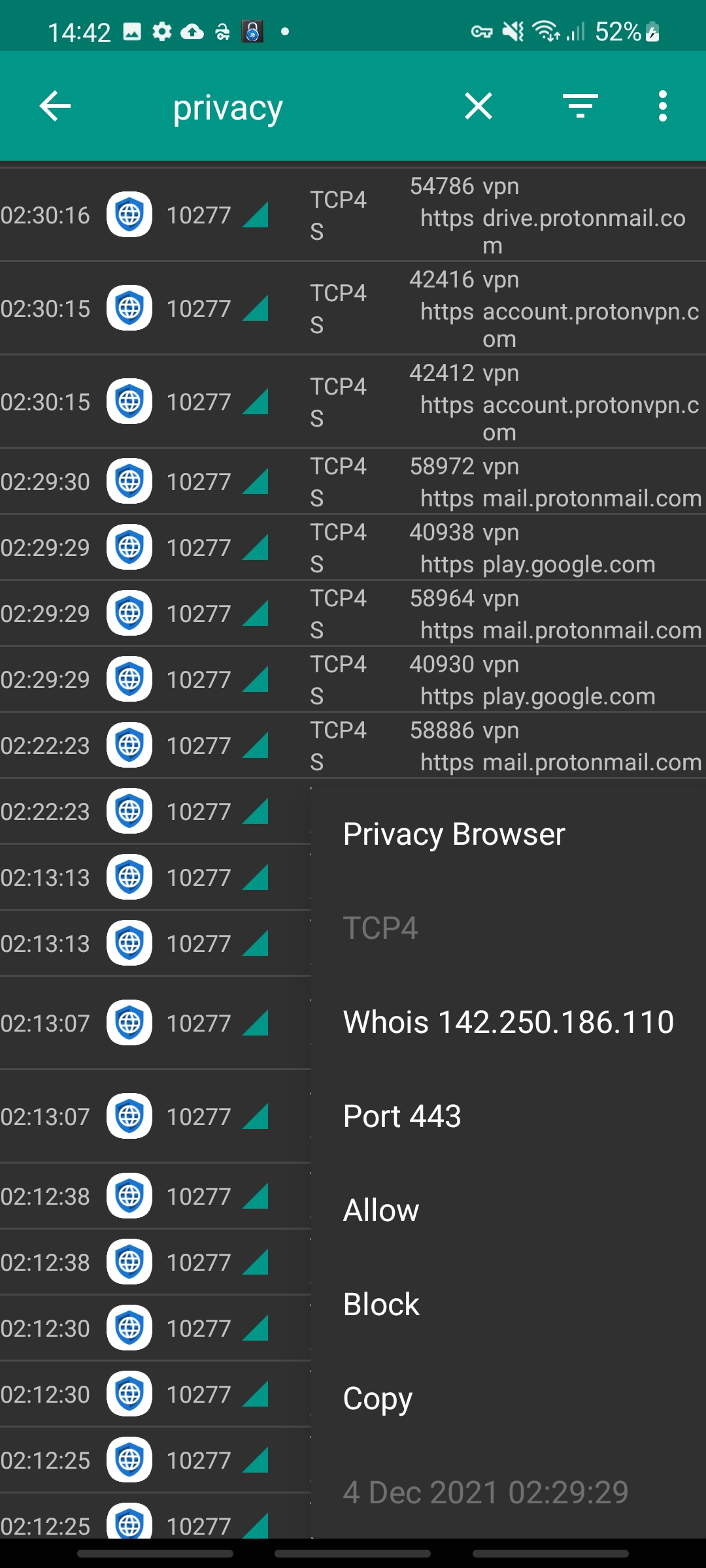Choose Copy from the popup menu
Image resolution: width=706 pixels, height=1568 pixels.
tap(507, 1398)
